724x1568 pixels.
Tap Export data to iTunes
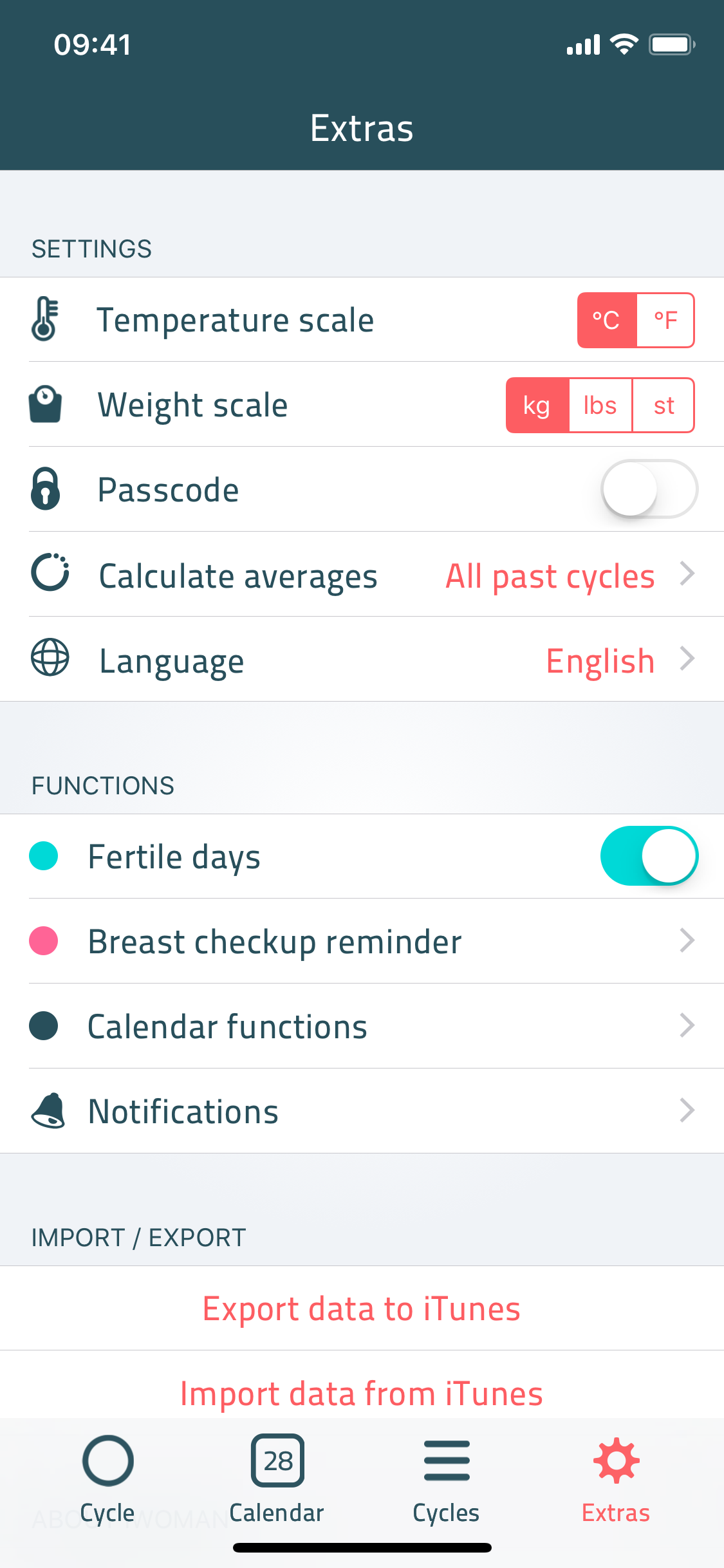click(x=362, y=1307)
